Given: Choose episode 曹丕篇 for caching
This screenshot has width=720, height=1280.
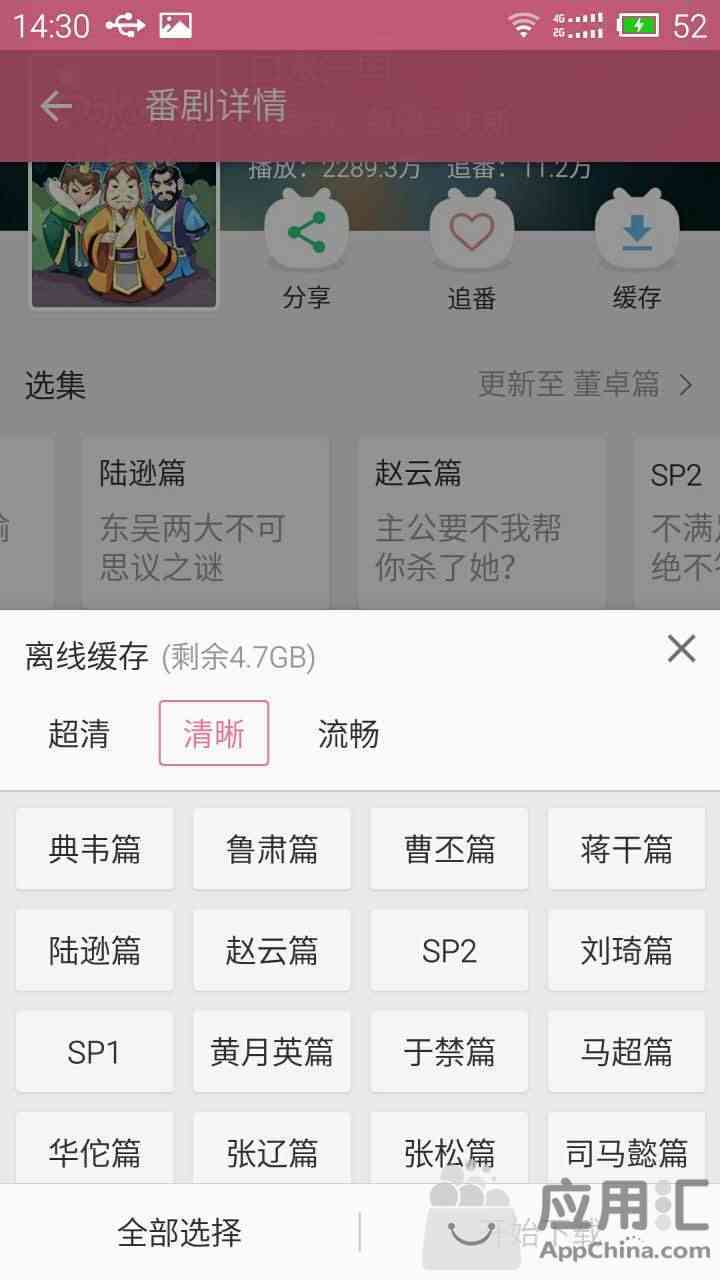Looking at the screenshot, I should [x=449, y=849].
